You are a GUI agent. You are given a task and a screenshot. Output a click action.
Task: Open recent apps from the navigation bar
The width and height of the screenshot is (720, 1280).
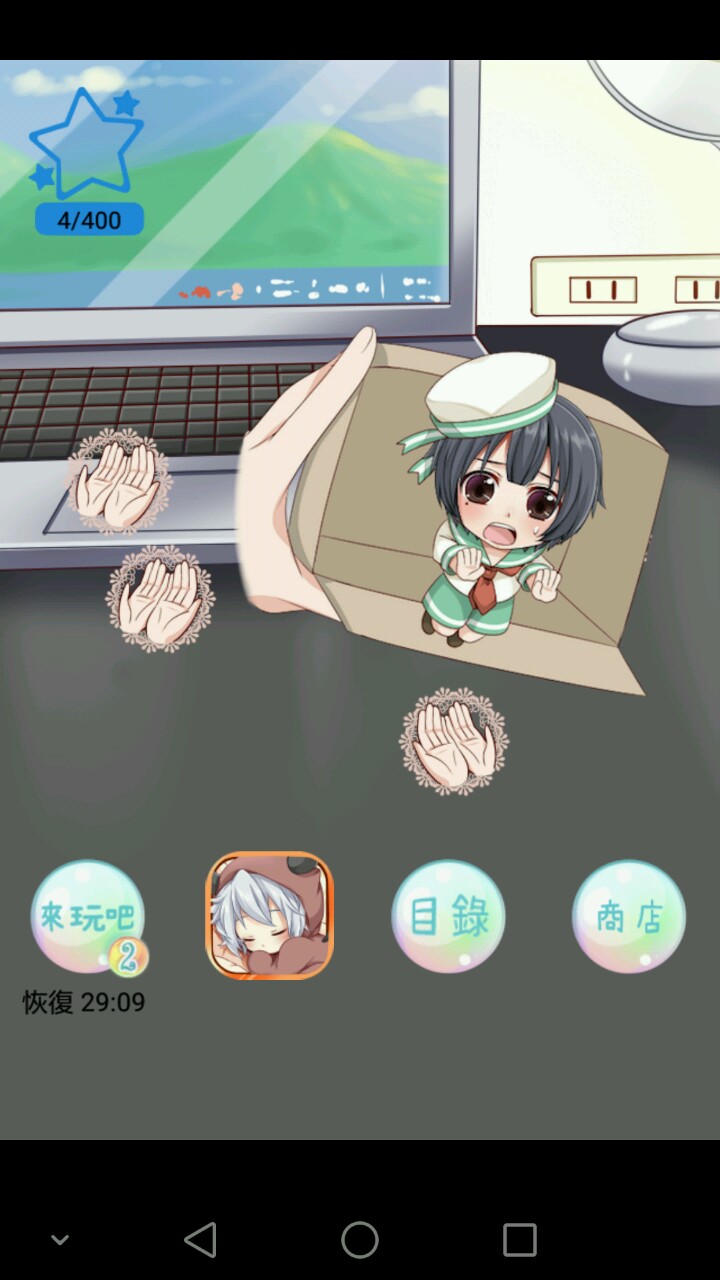coord(520,1240)
